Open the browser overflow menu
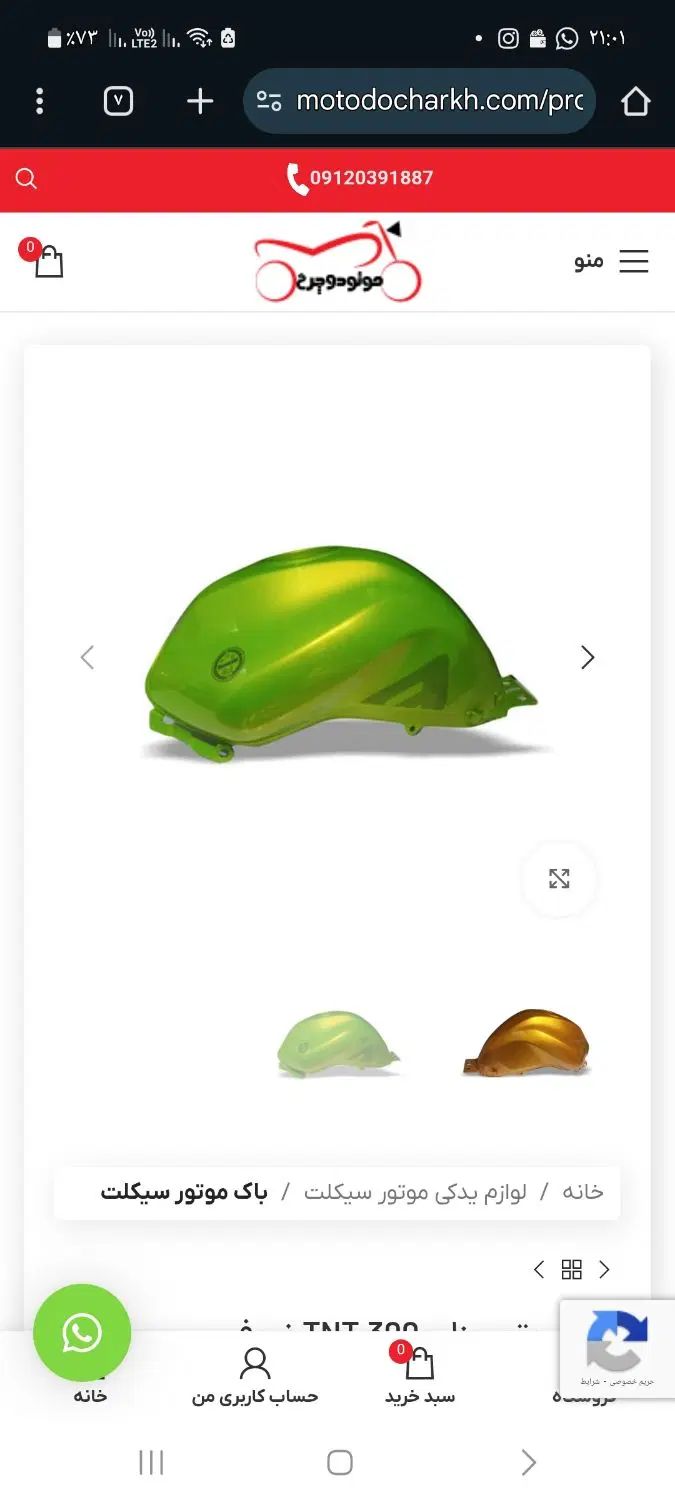 (x=40, y=101)
